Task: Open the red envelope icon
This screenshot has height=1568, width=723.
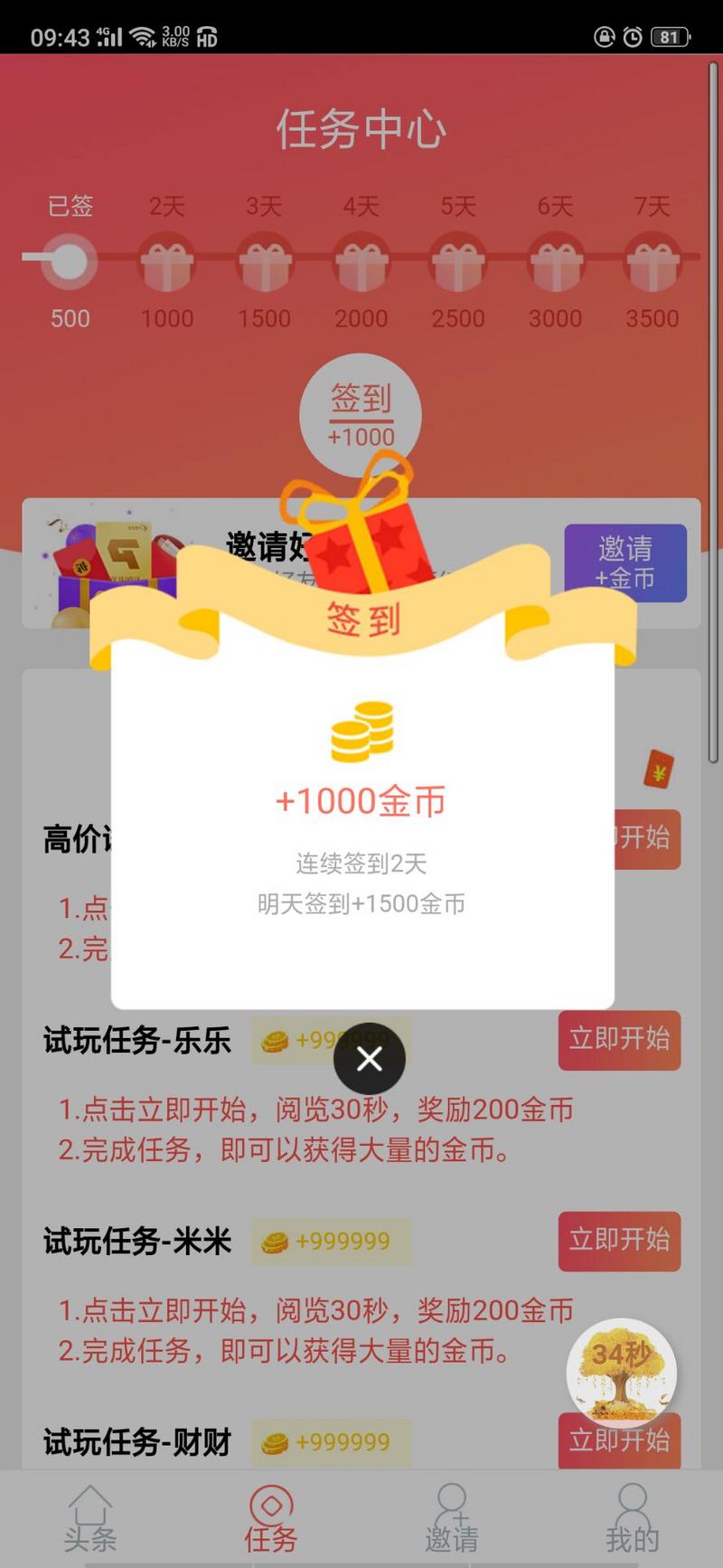Action: (x=659, y=771)
